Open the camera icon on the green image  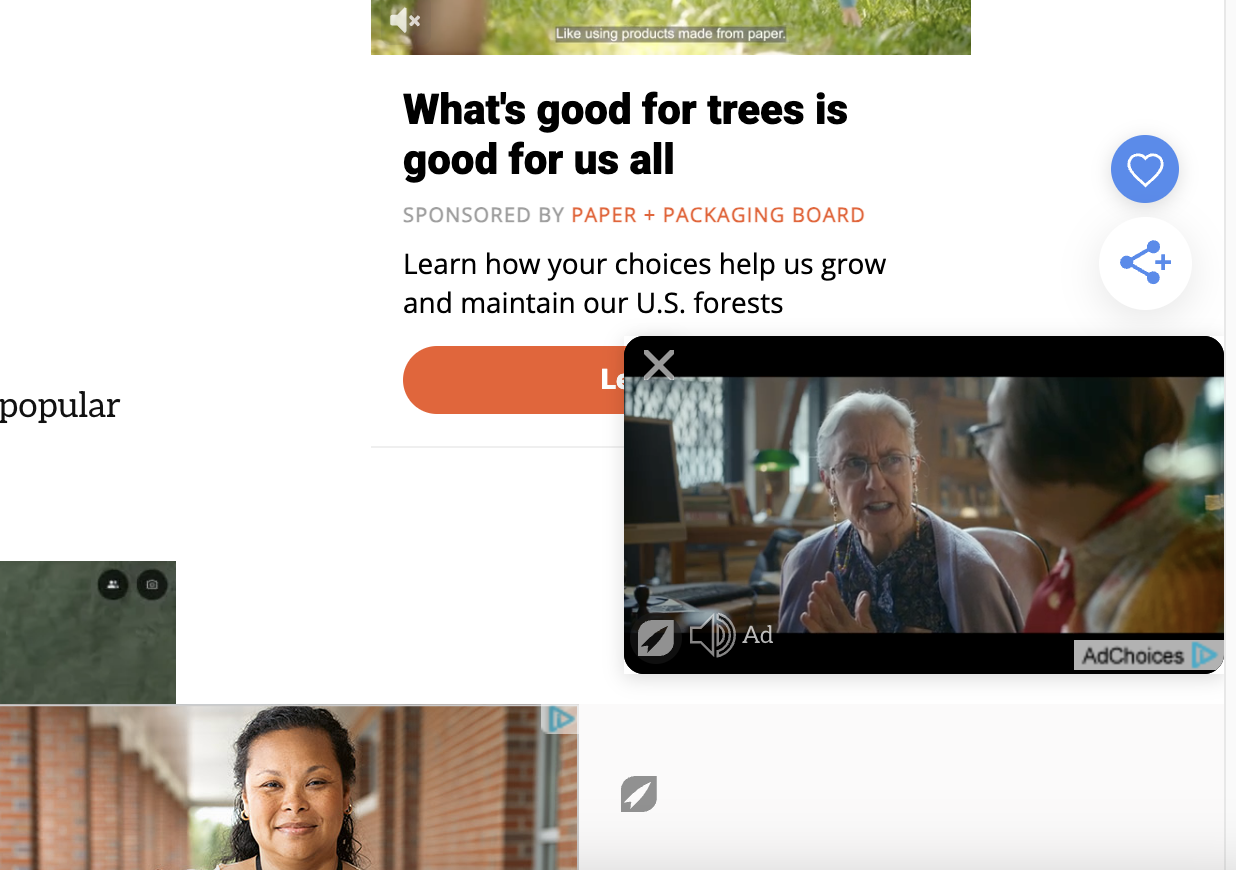click(152, 584)
